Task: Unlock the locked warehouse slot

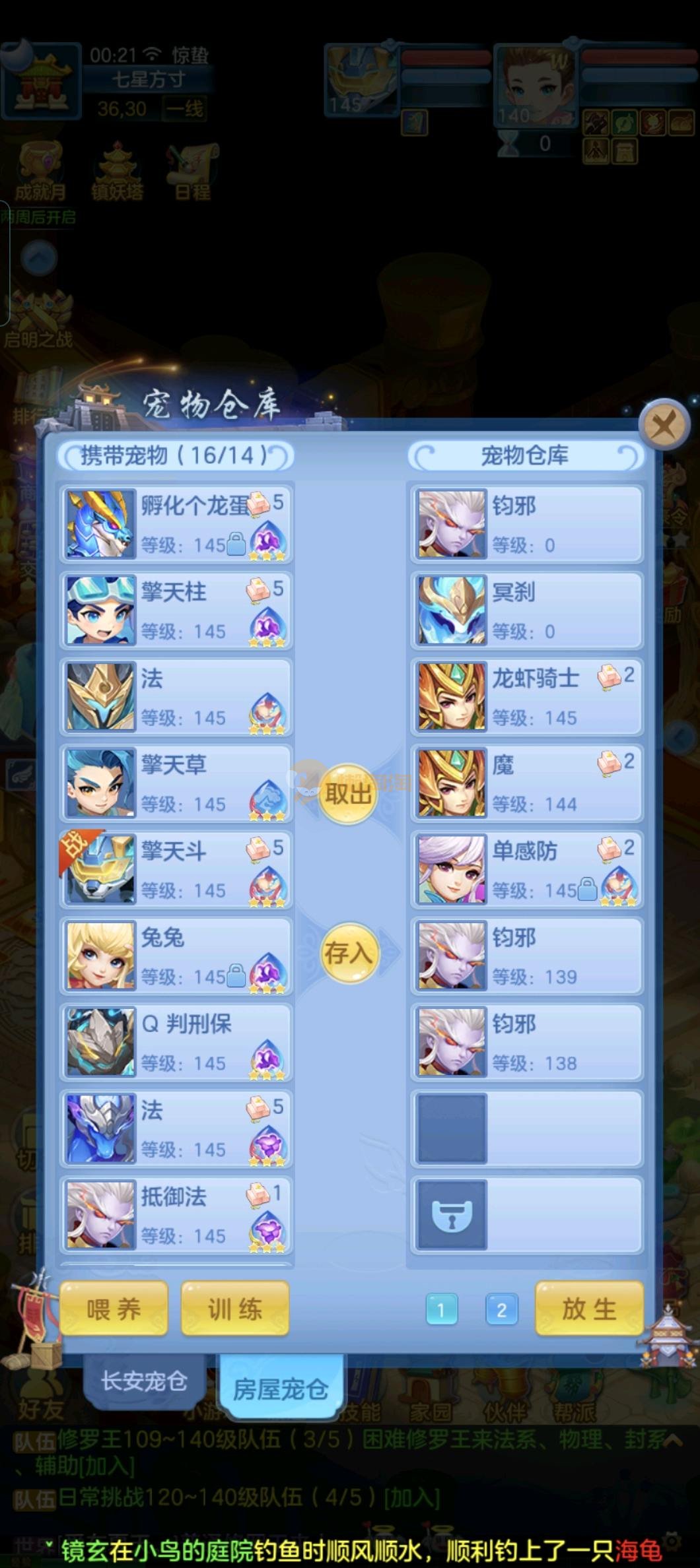Action: [452, 1216]
